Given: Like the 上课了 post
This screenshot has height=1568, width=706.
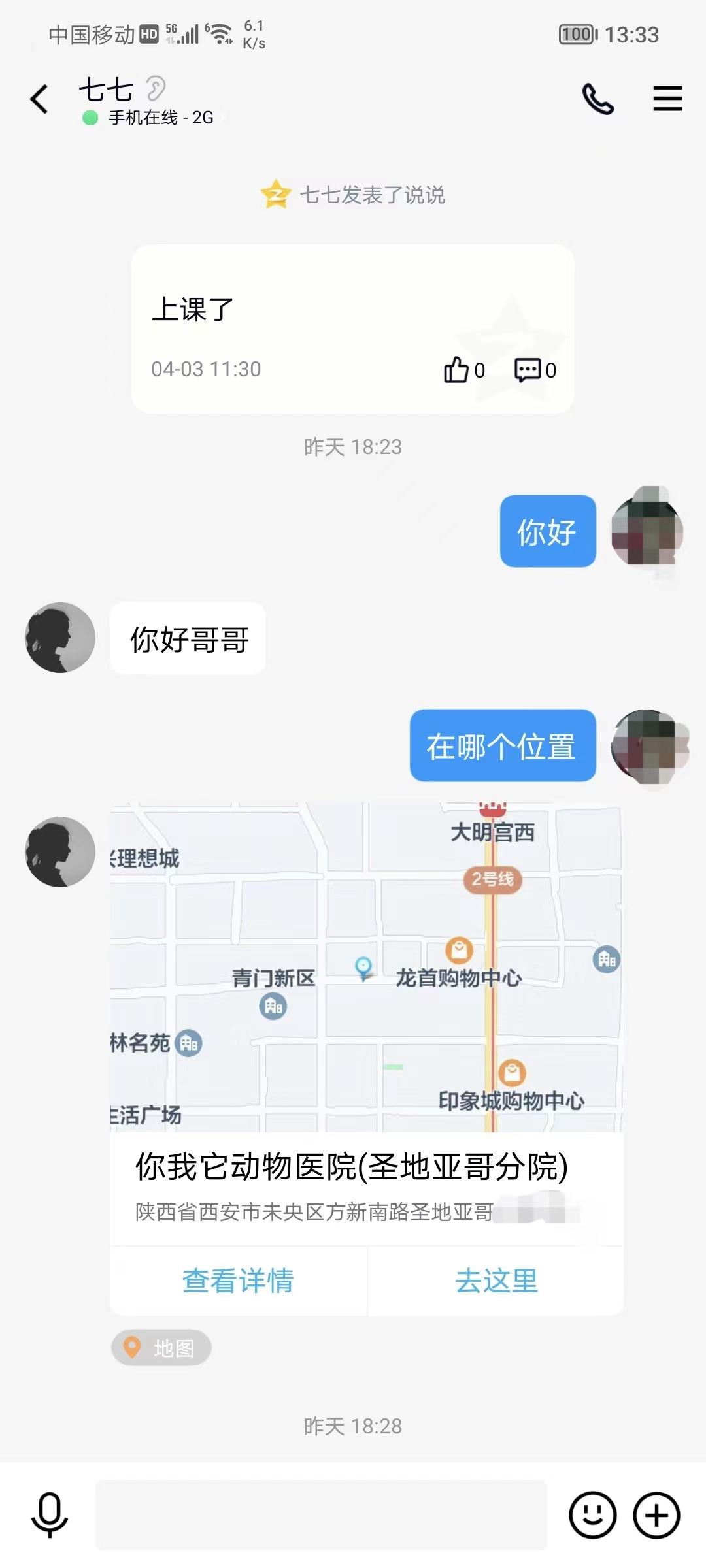Looking at the screenshot, I should click(463, 370).
